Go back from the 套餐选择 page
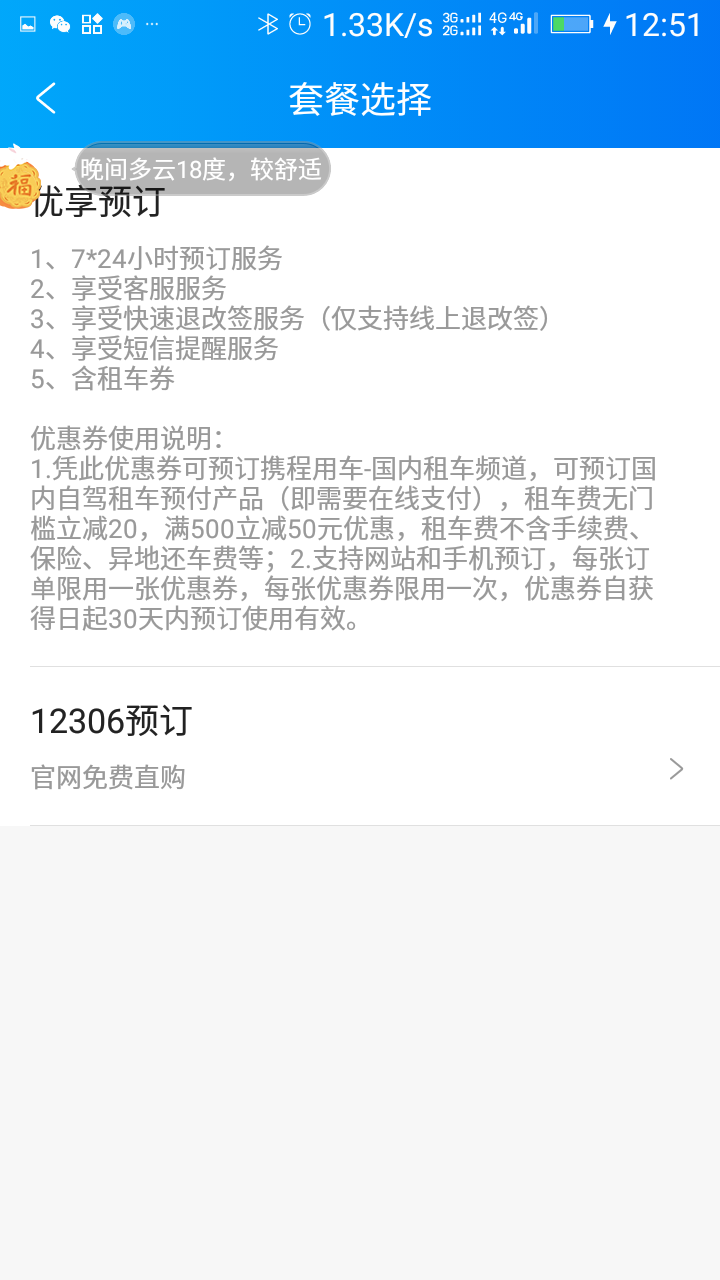The image size is (720, 1280). click(46, 99)
